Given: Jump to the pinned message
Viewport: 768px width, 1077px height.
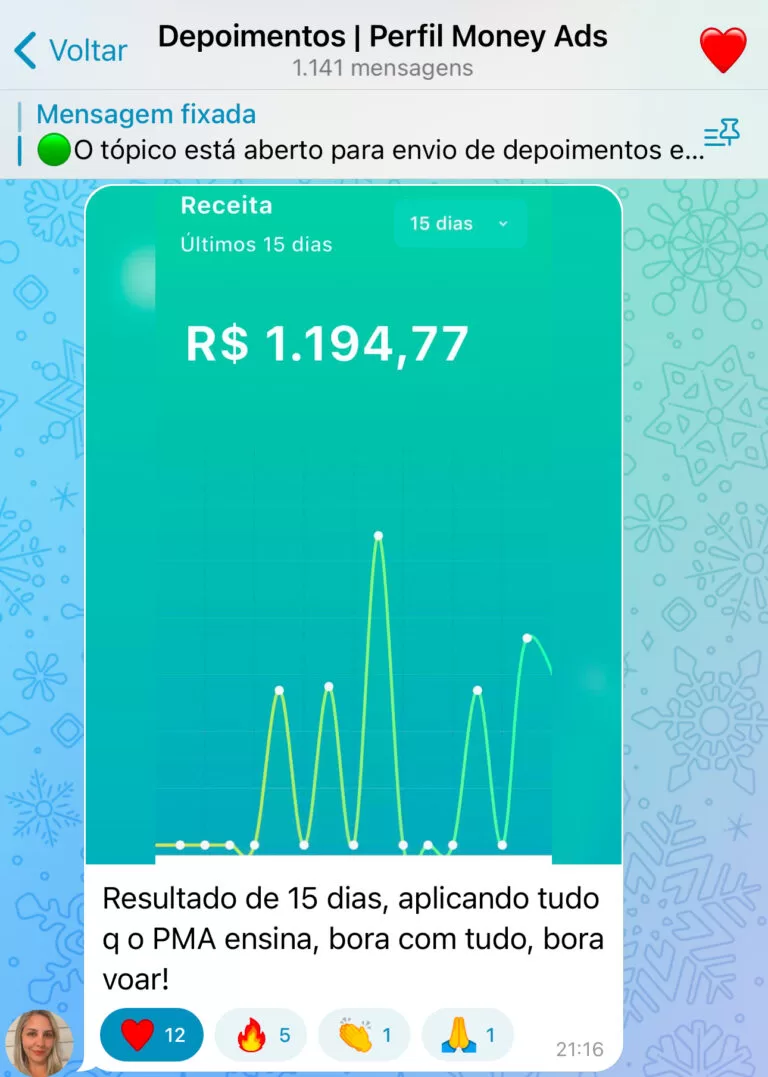Looking at the screenshot, I should [360, 134].
